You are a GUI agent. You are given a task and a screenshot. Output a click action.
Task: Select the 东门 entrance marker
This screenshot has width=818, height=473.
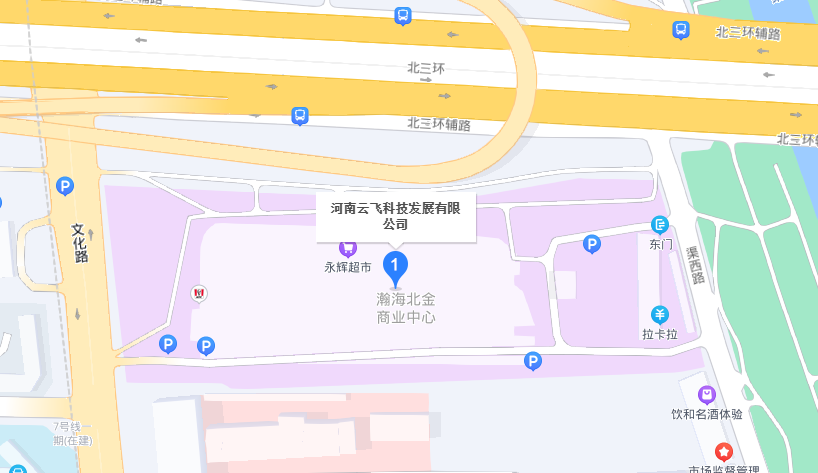[660, 225]
